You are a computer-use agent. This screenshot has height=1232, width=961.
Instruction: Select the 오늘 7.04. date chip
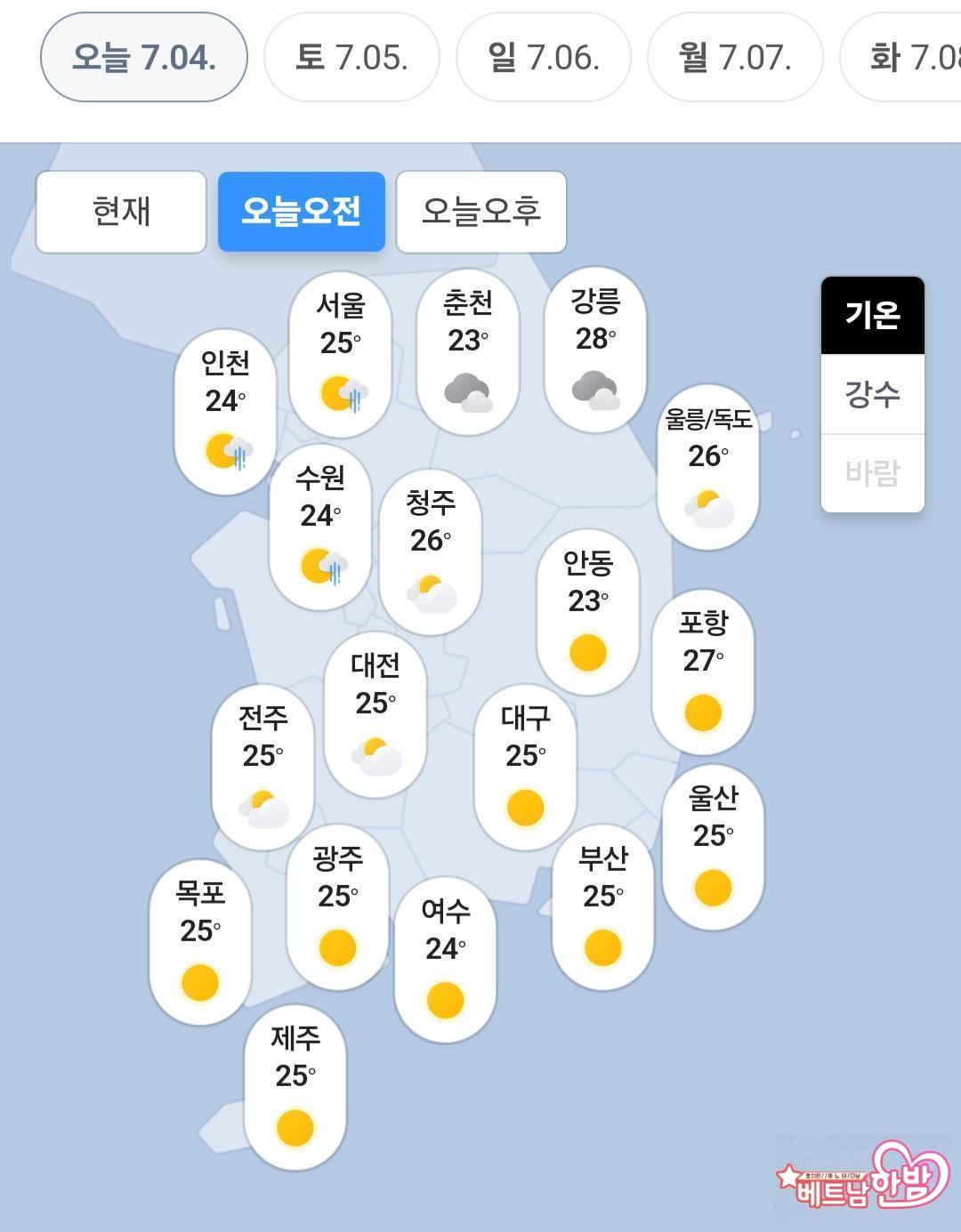tap(143, 58)
